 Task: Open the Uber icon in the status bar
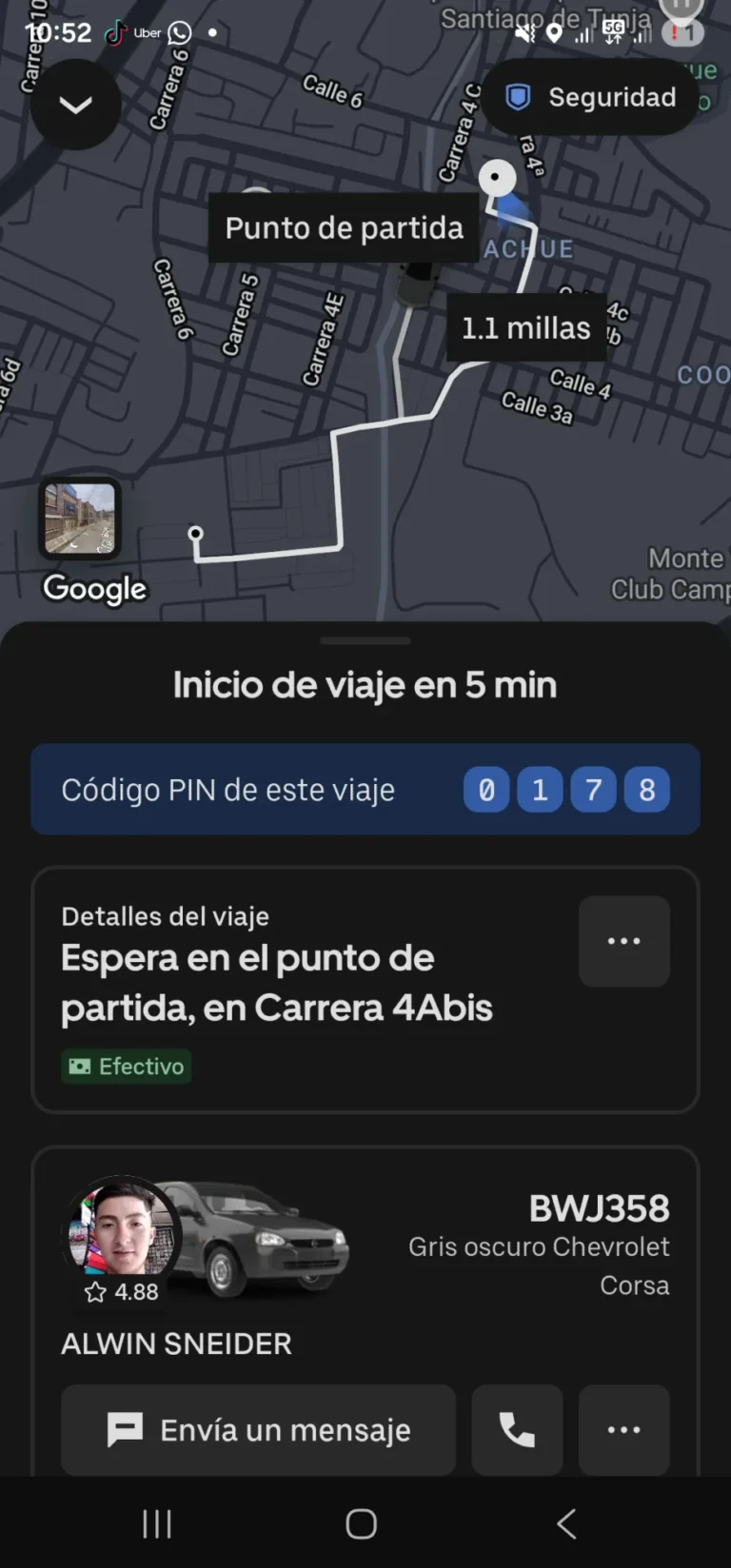[148, 32]
